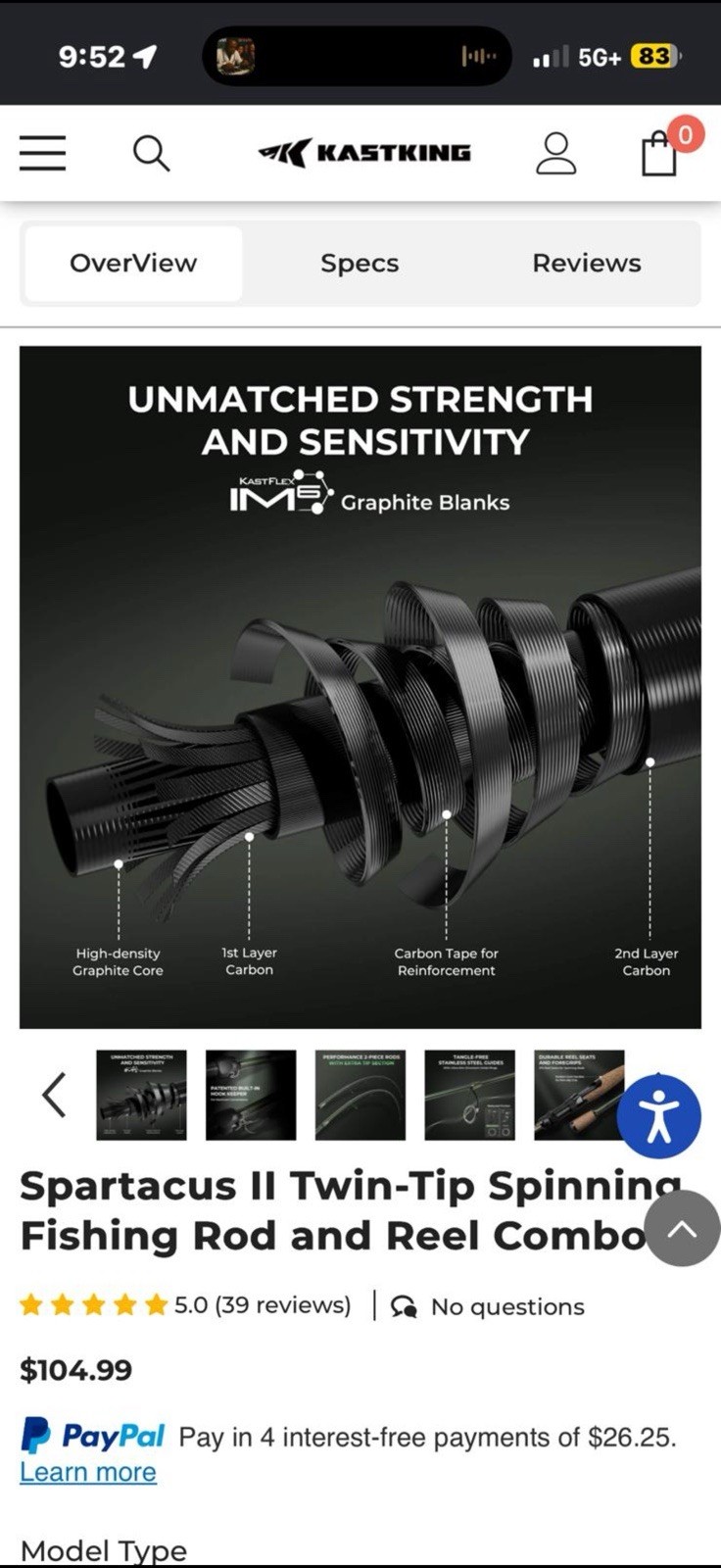Open the search icon
This screenshot has width=721, height=1568.
point(151,153)
